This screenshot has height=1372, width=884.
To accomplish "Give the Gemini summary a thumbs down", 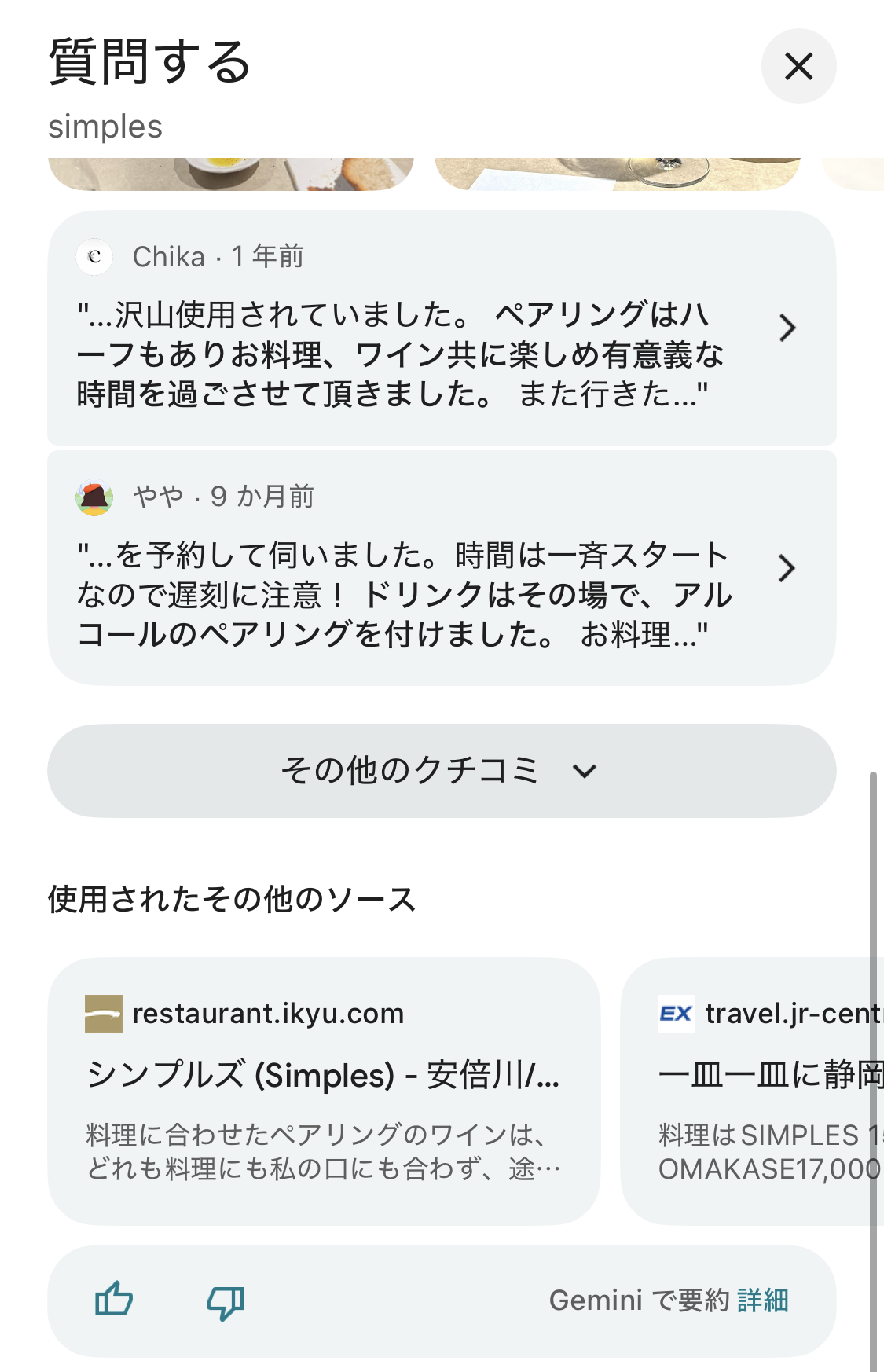I will coord(226,1301).
